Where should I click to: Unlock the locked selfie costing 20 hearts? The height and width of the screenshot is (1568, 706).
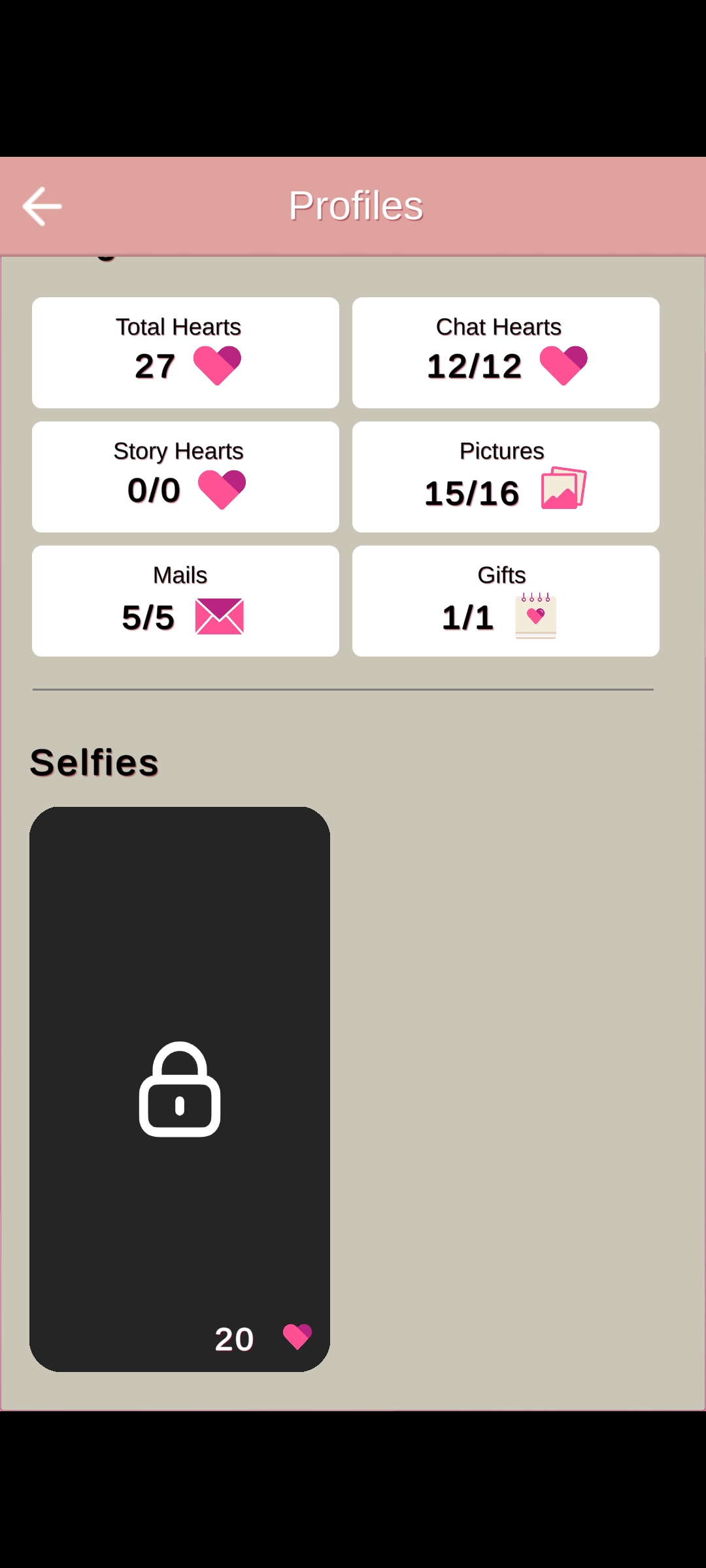point(180,1088)
